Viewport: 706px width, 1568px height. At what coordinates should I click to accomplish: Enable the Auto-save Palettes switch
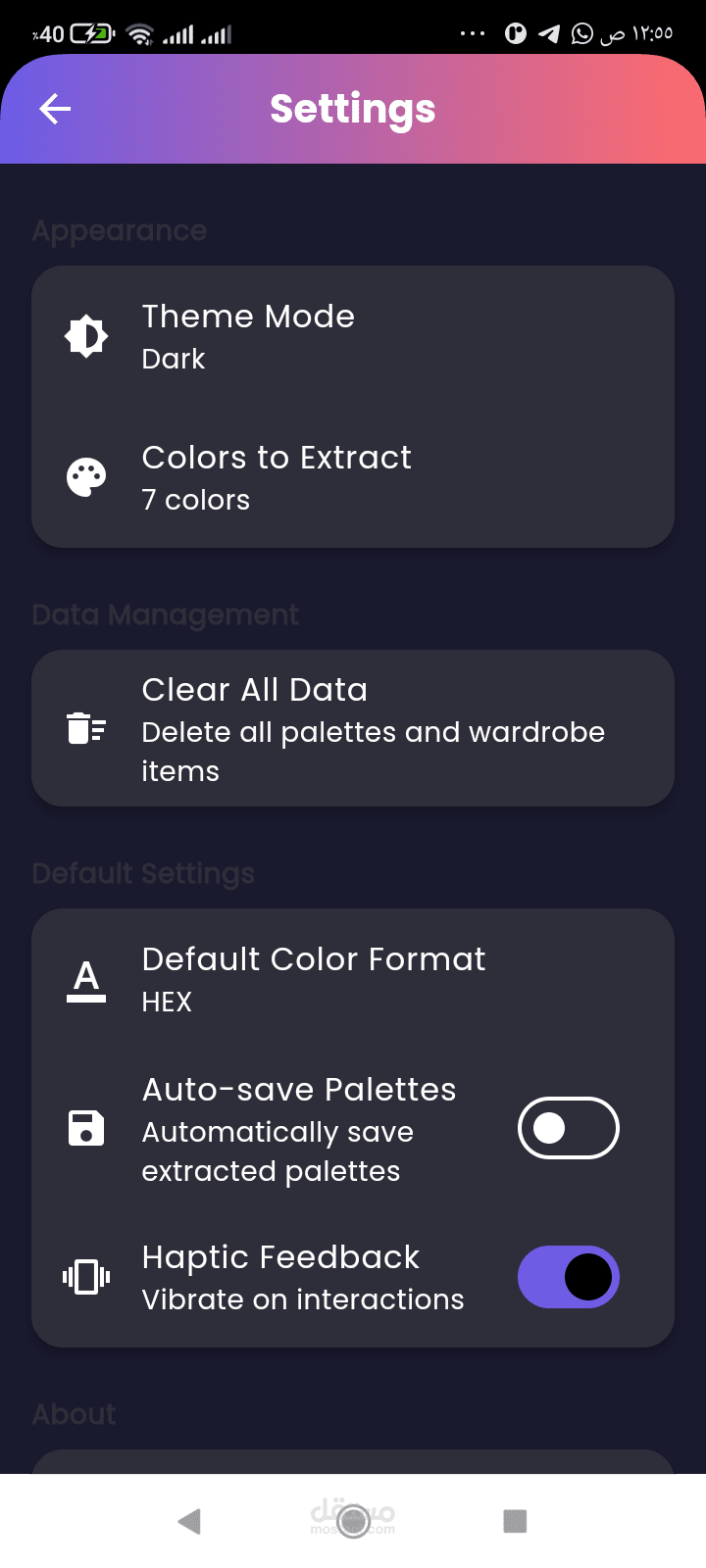pos(568,1128)
